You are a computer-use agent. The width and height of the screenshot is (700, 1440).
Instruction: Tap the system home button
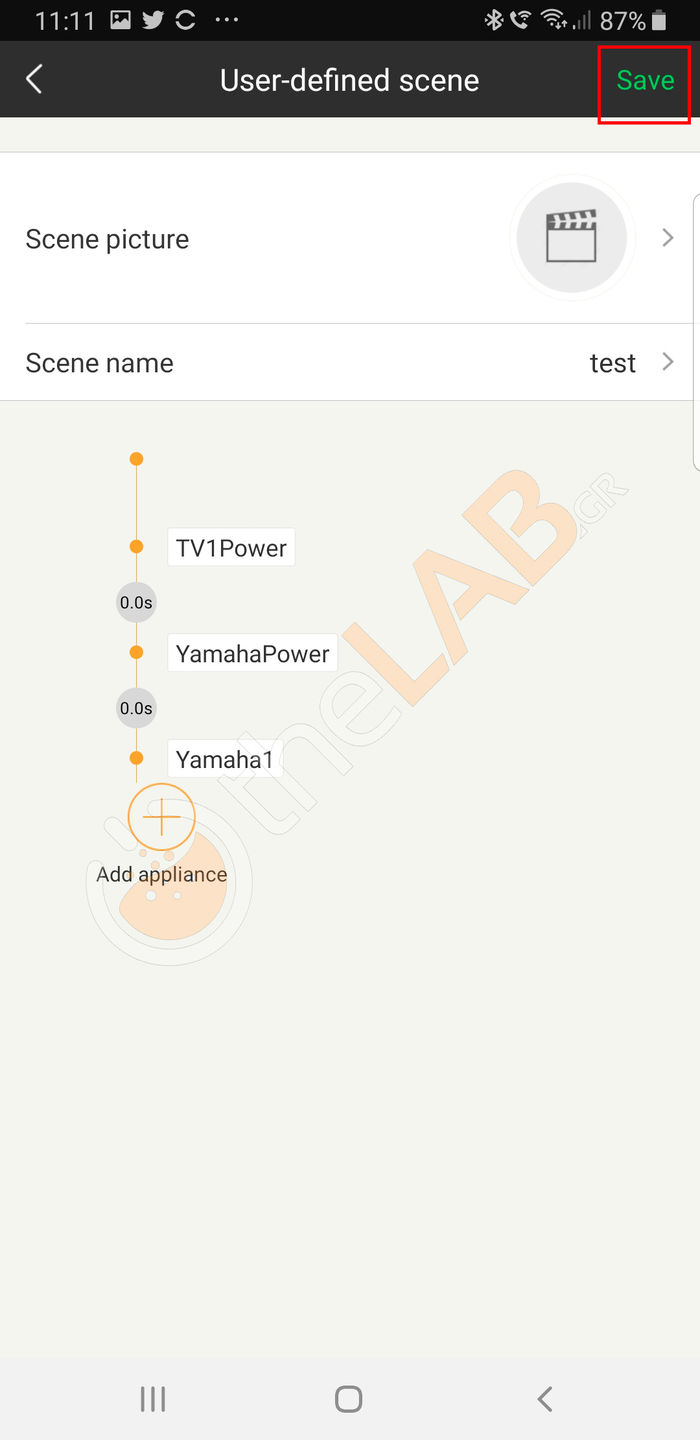tap(348, 1398)
